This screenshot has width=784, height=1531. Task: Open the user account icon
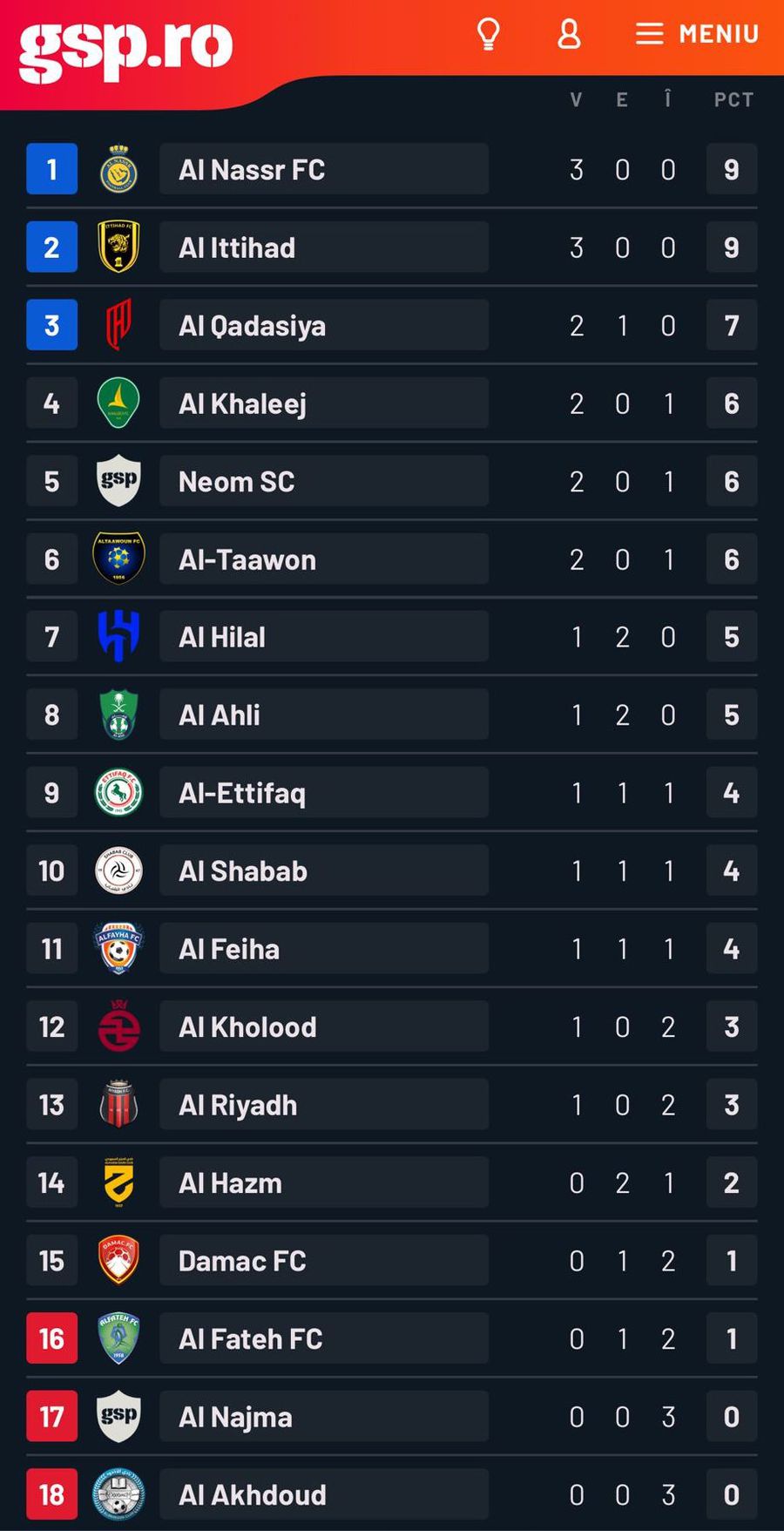pyautogui.click(x=569, y=34)
